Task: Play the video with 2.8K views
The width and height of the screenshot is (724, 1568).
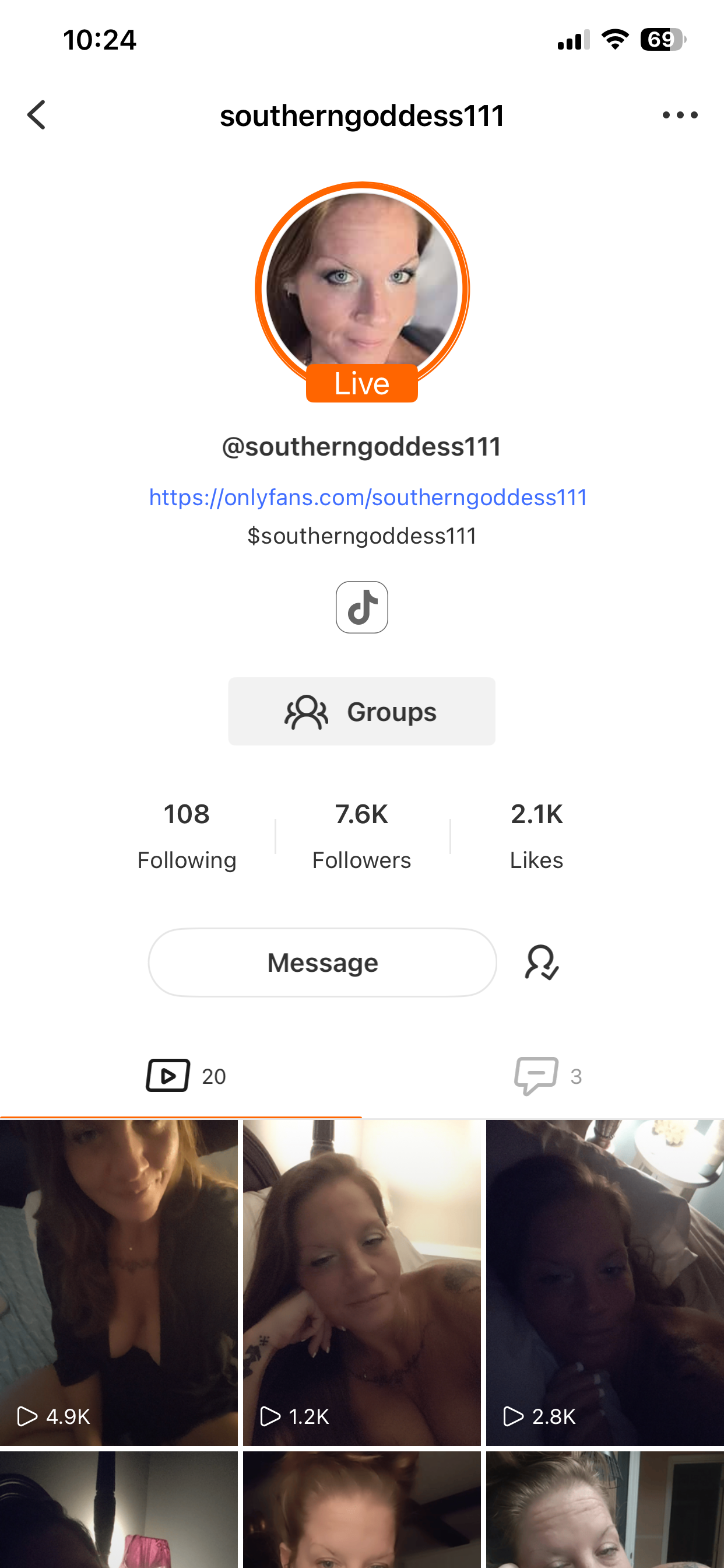Action: (x=604, y=1282)
